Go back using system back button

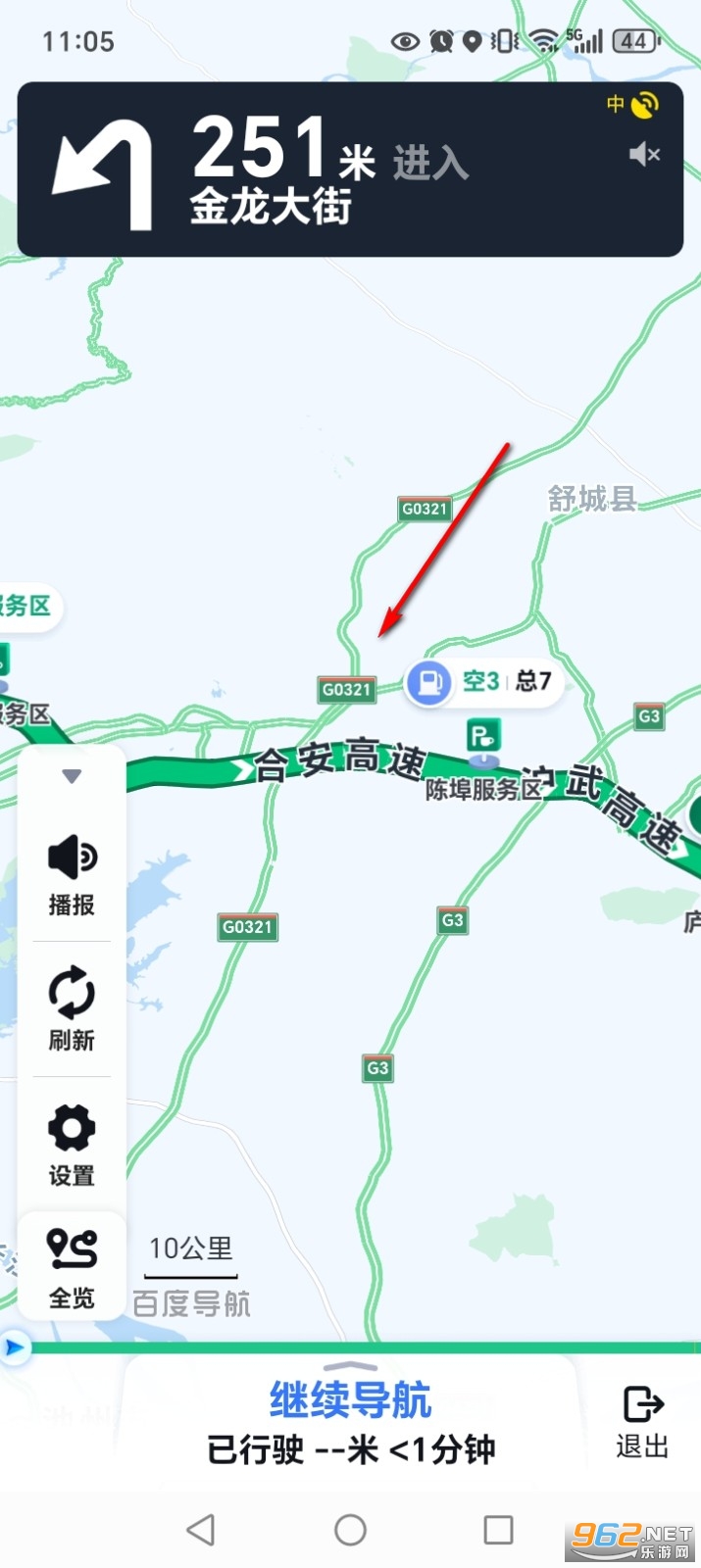(201, 1529)
